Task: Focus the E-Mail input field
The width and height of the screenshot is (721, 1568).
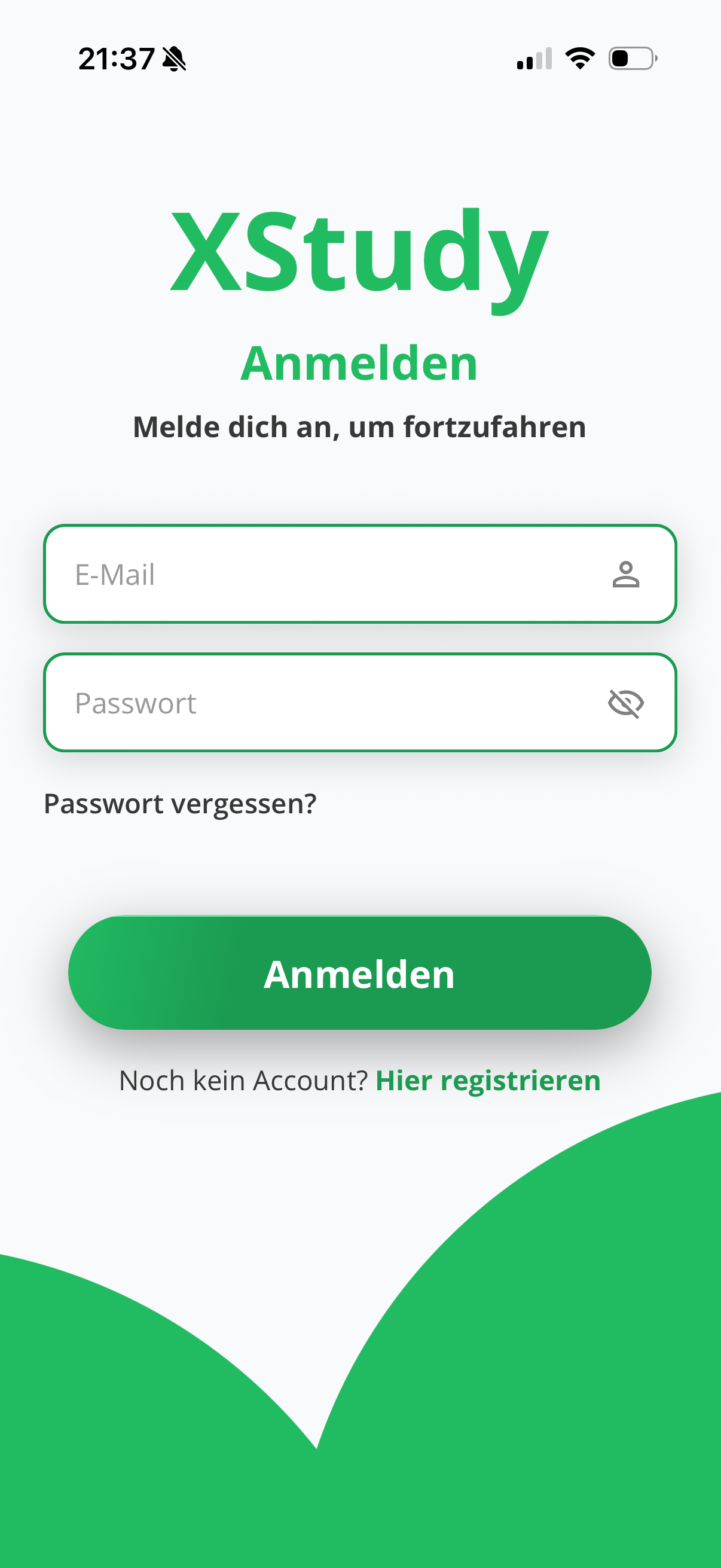Action: click(x=359, y=574)
